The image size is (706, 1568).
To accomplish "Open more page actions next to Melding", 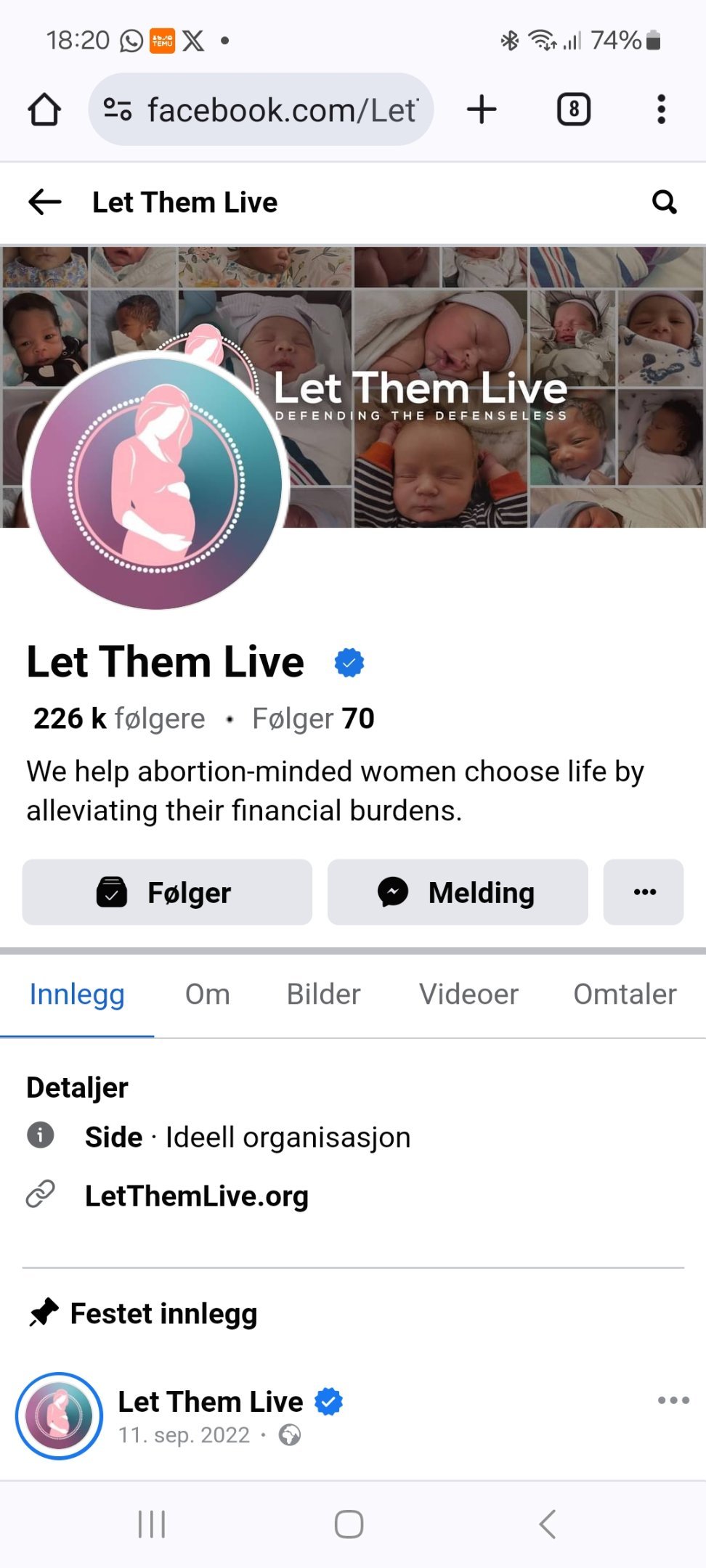I will pyautogui.click(x=644, y=892).
